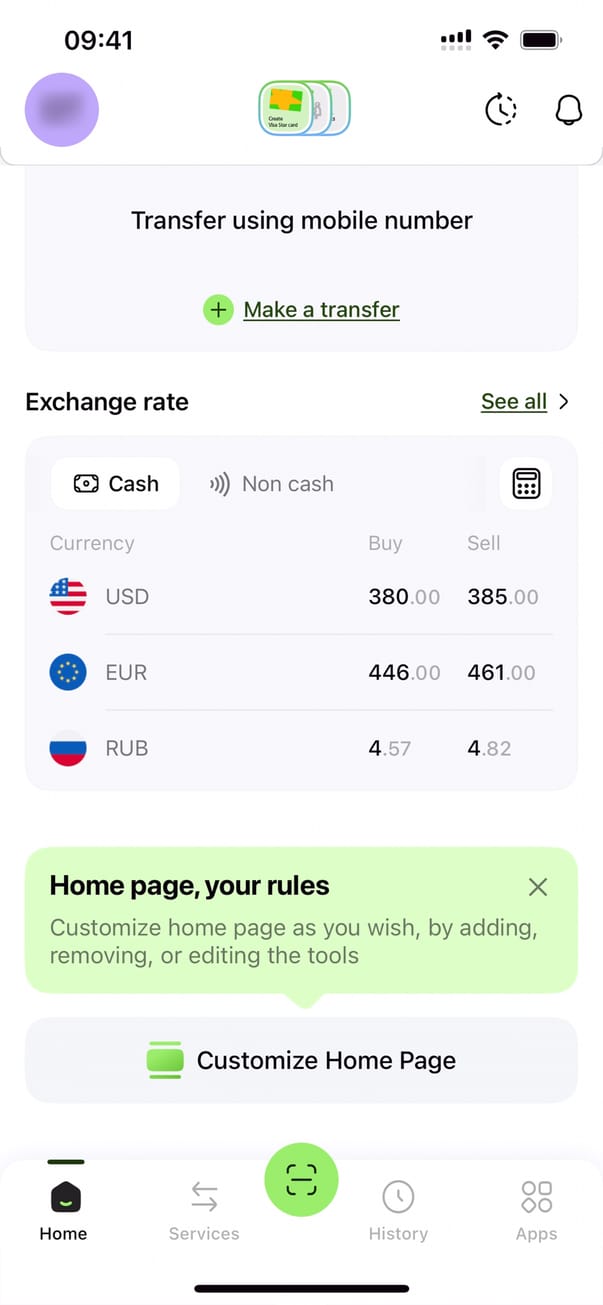Viewport: 603px width, 1305px height.
Task: Switch to the Services tab
Action: (x=204, y=1209)
